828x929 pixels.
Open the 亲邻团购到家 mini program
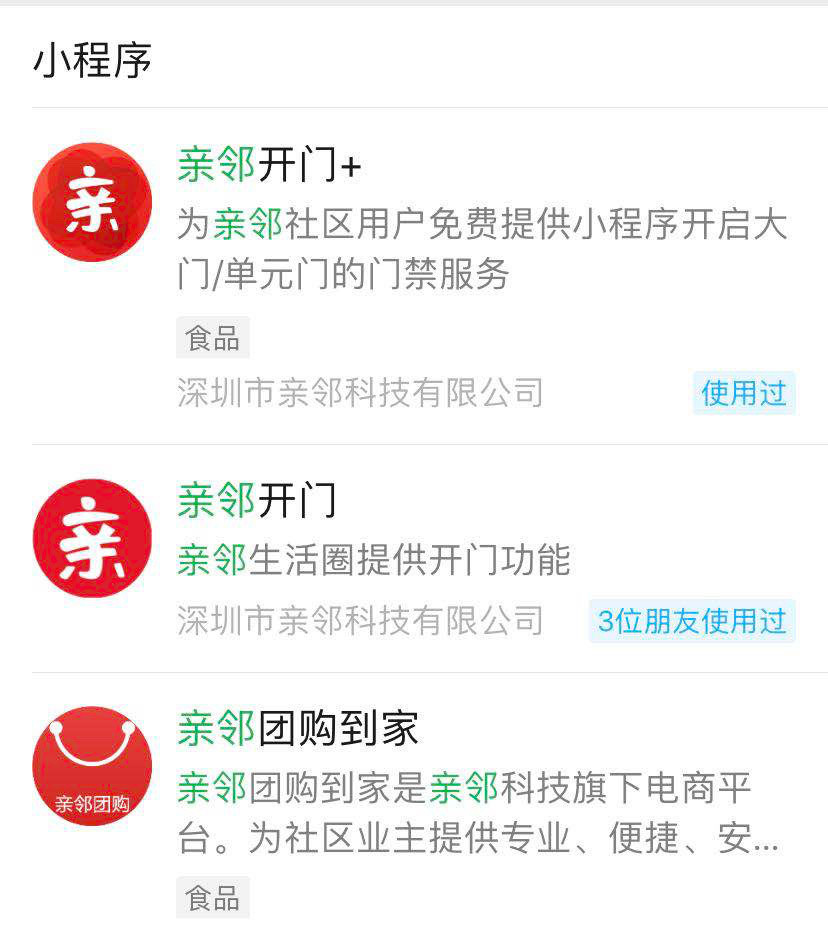298,729
